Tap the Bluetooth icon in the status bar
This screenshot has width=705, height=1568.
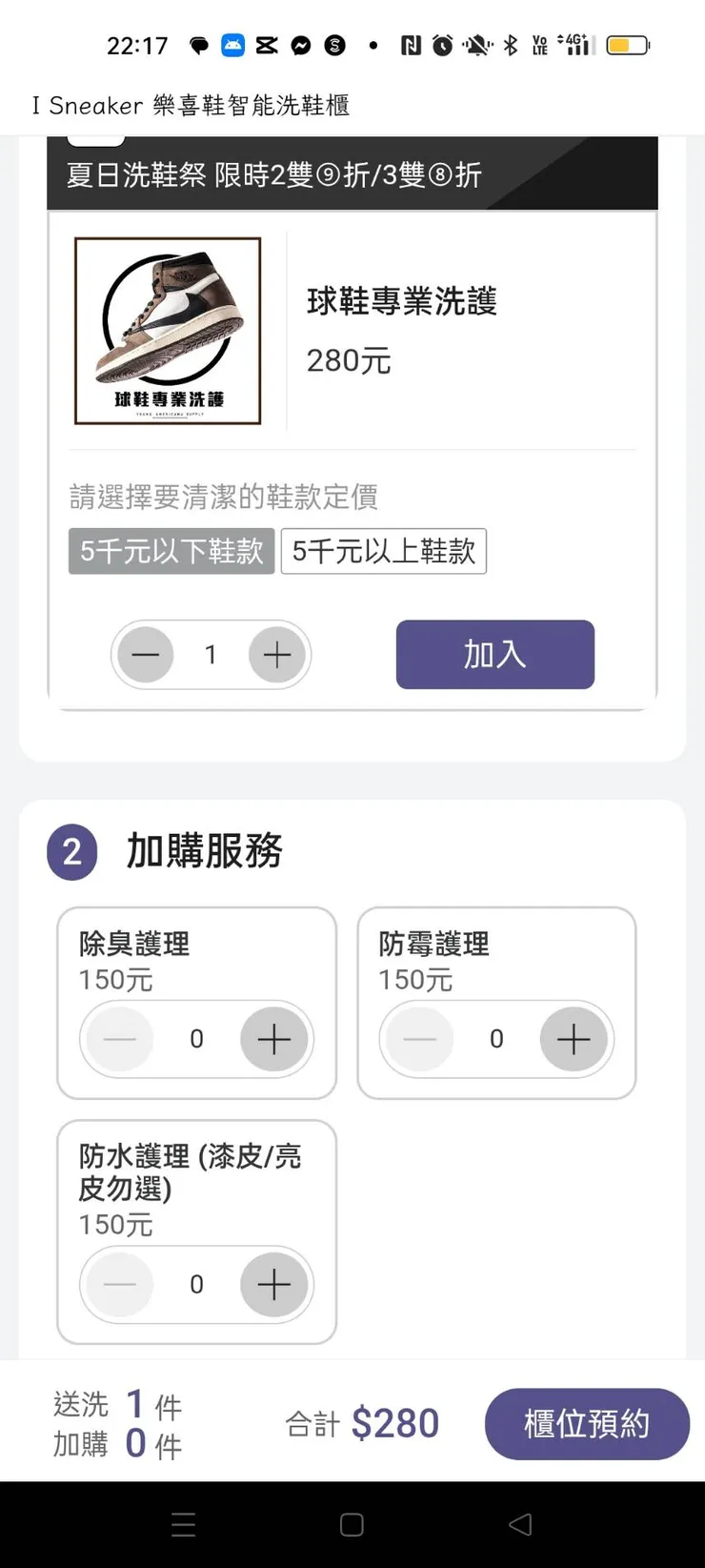click(x=512, y=44)
